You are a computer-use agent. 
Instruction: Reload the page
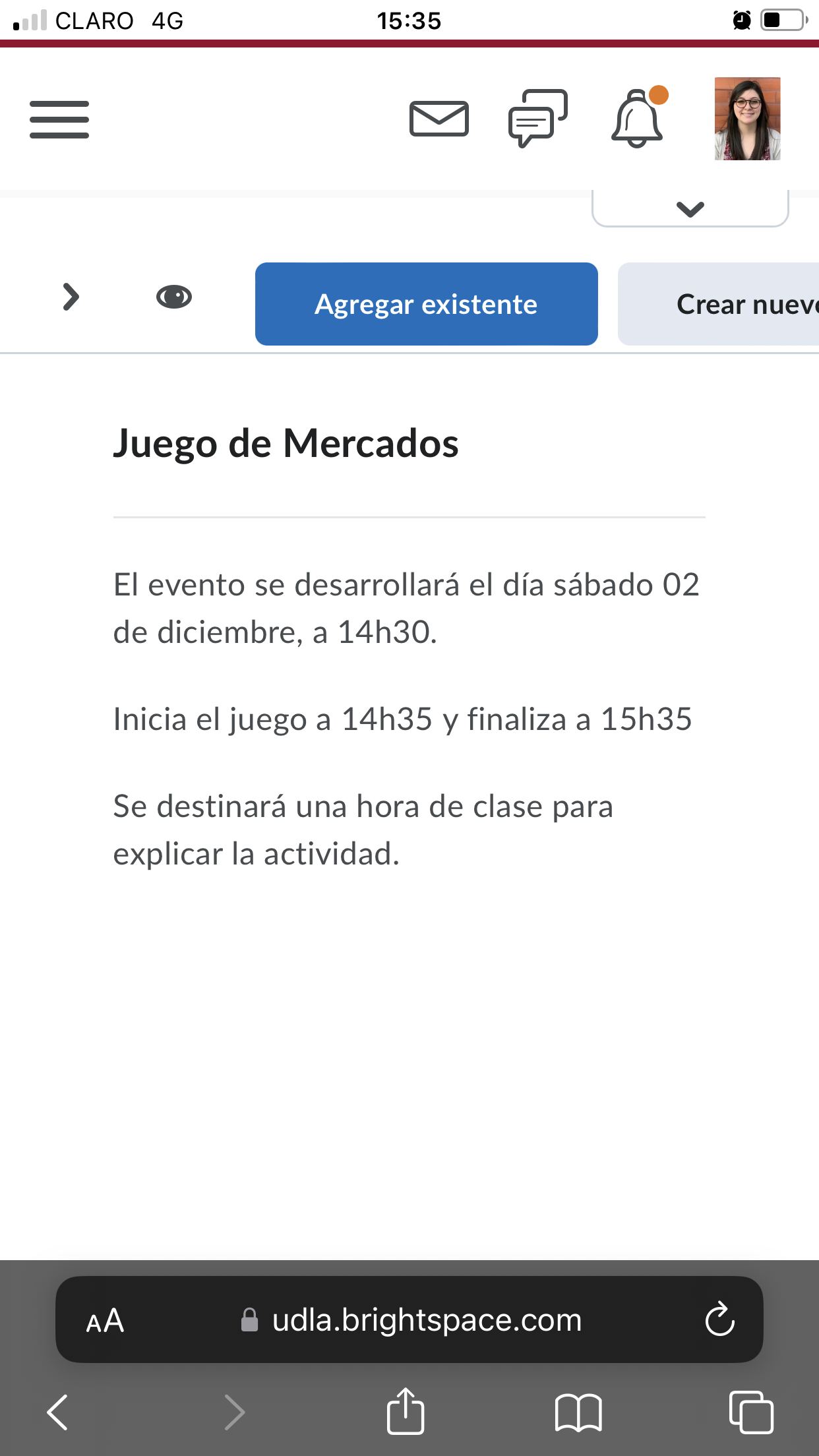pyautogui.click(x=719, y=1319)
